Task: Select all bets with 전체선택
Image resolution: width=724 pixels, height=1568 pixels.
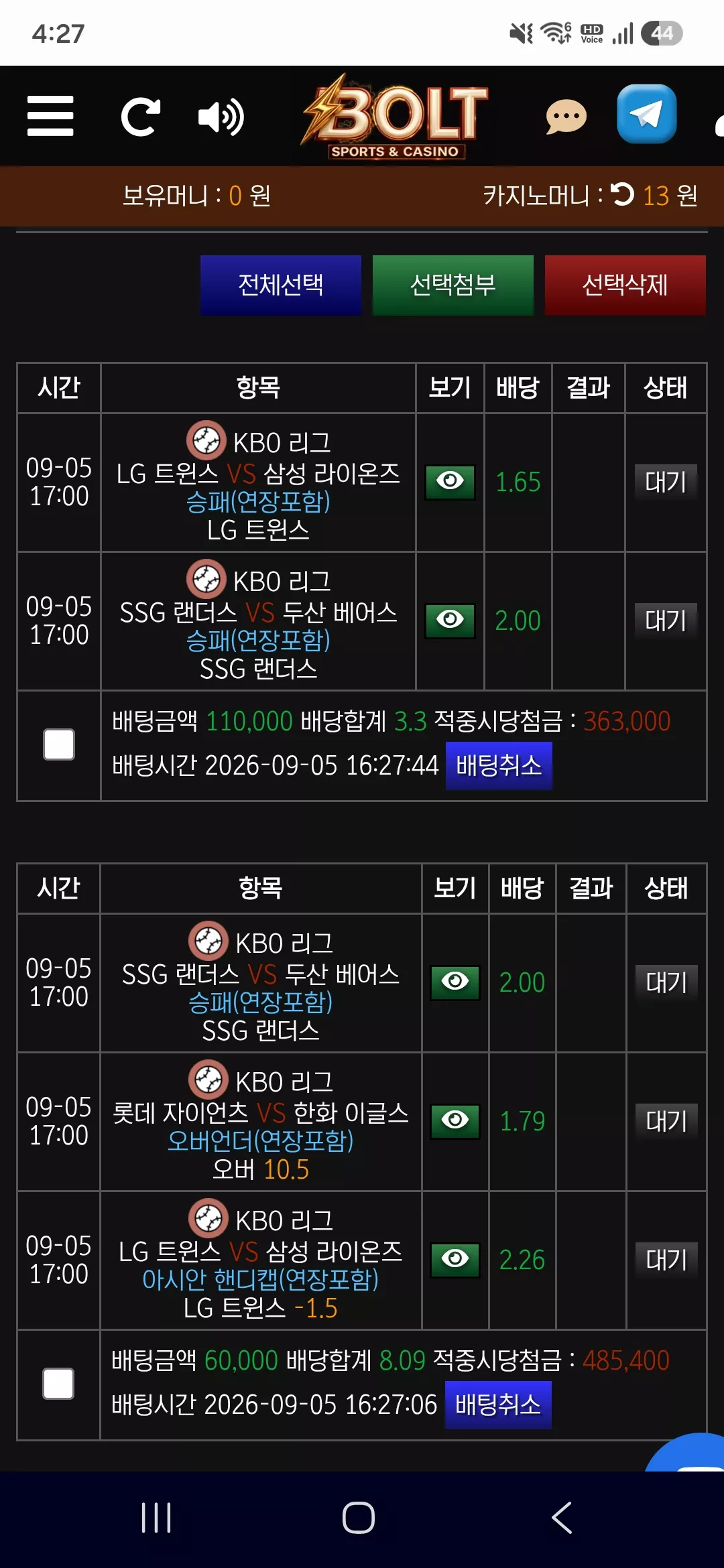Action: coord(281,285)
